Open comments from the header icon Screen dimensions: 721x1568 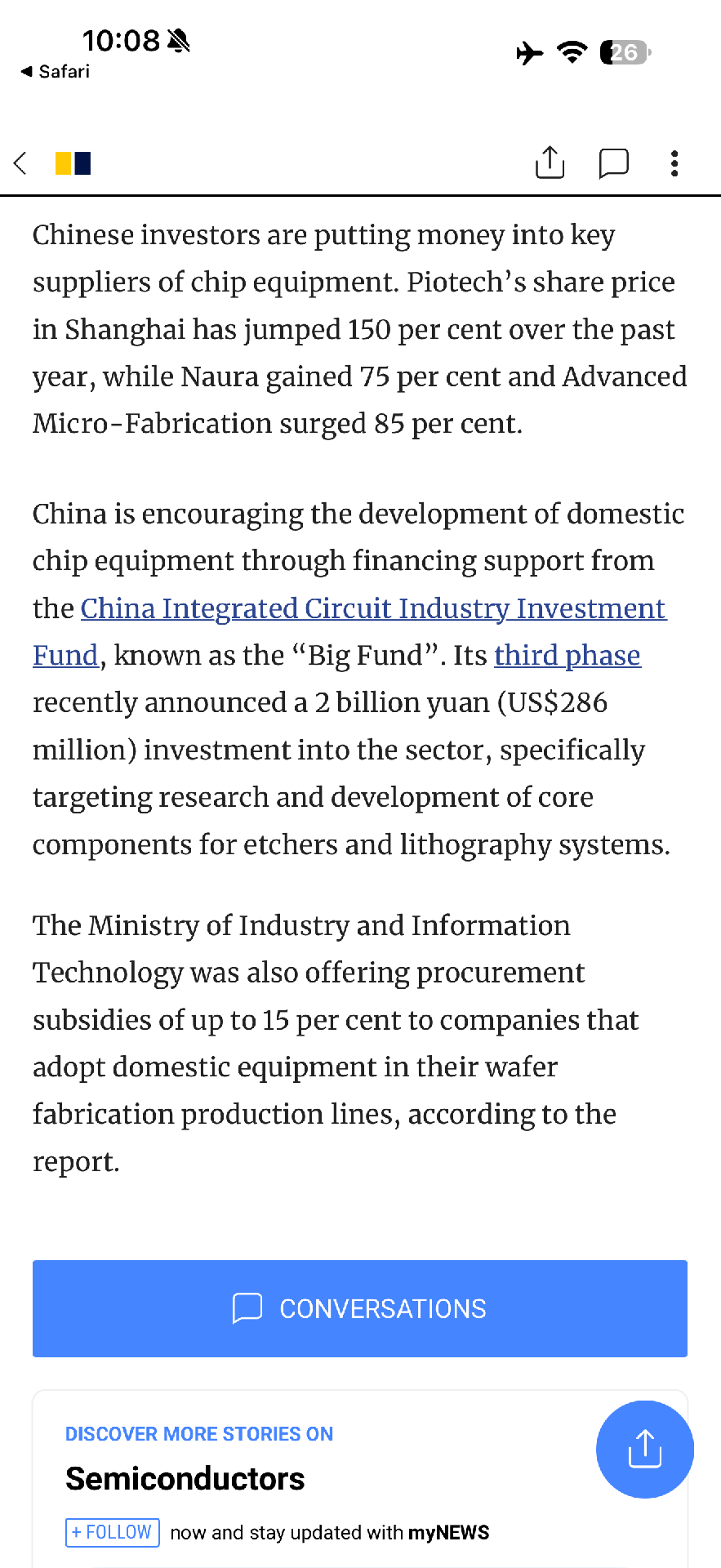tap(613, 163)
